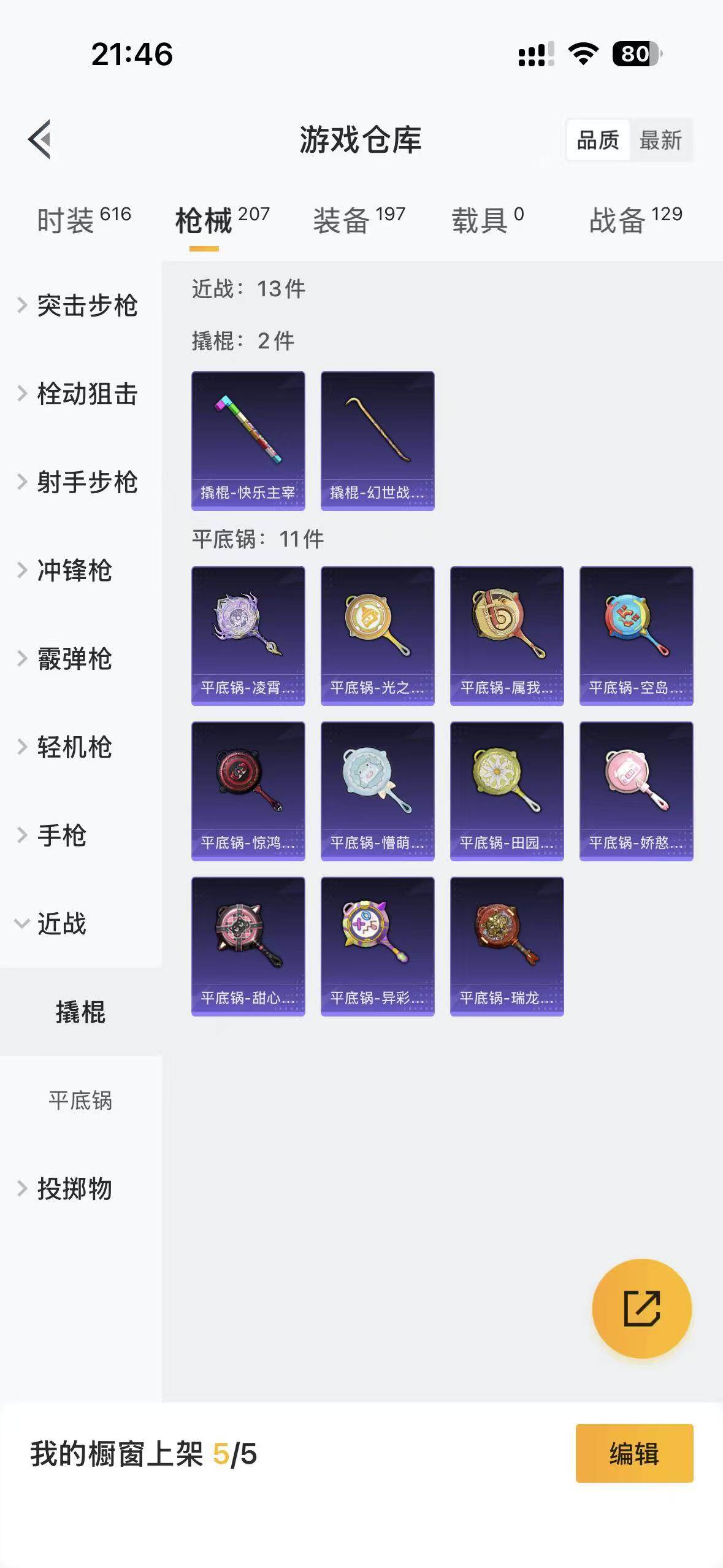This screenshot has width=723, height=1568.
Task: Open the 平底锅-凌霄 item
Action: [x=248, y=636]
